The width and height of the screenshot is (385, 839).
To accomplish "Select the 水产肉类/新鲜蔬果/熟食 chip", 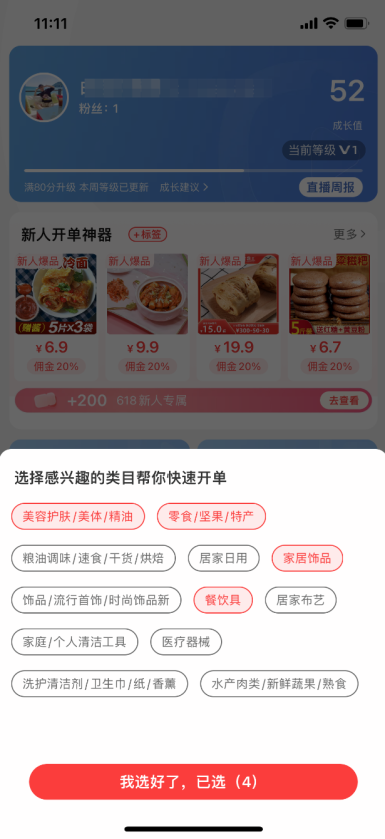I will click(x=279, y=683).
